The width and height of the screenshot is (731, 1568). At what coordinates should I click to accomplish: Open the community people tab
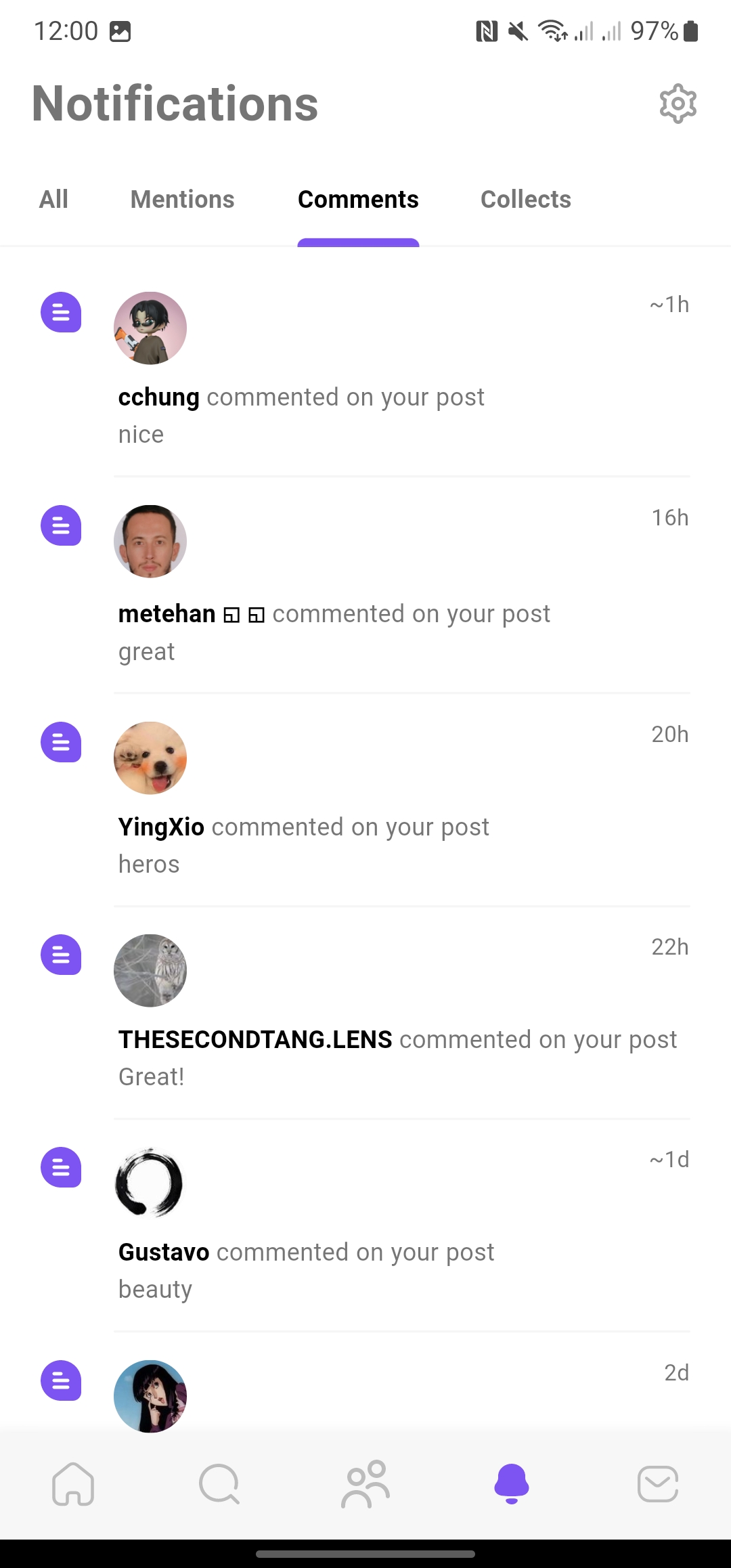(x=365, y=1484)
